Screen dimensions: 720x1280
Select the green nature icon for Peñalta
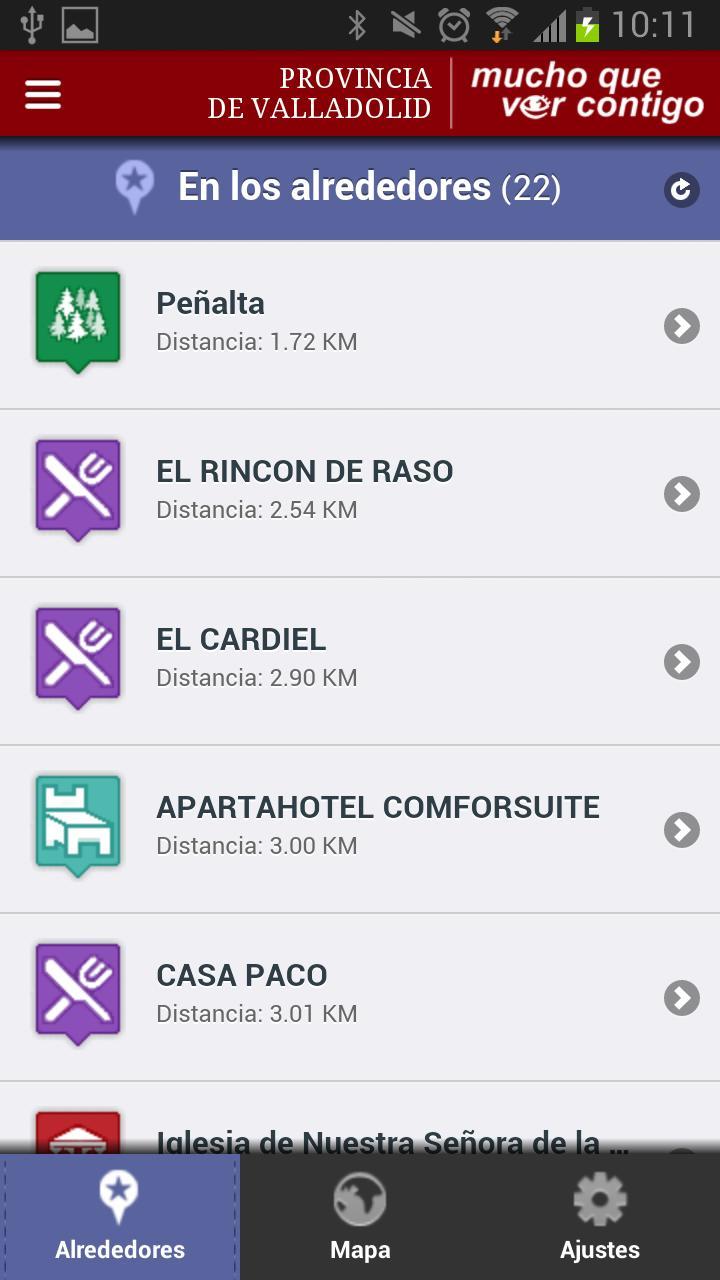77,315
